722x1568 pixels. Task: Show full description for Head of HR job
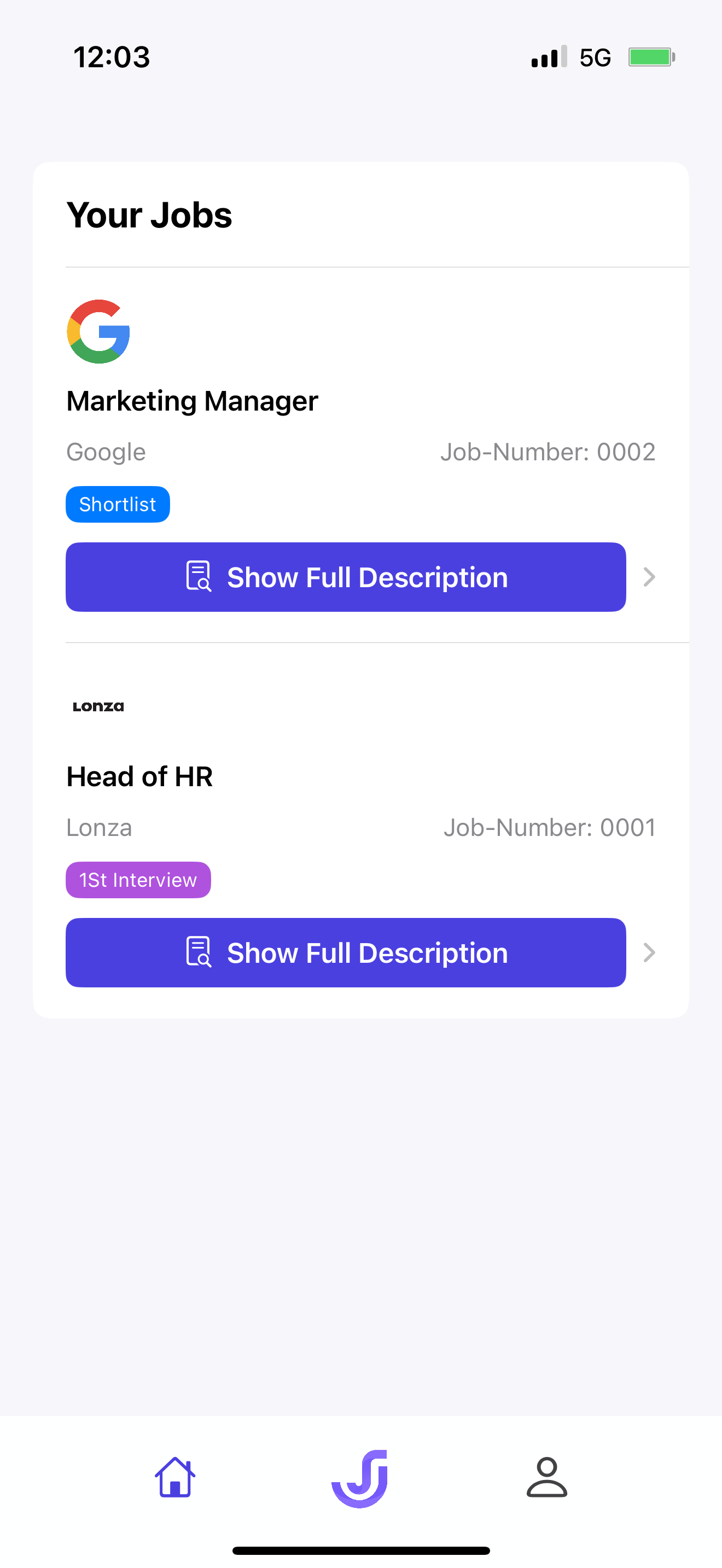point(345,952)
